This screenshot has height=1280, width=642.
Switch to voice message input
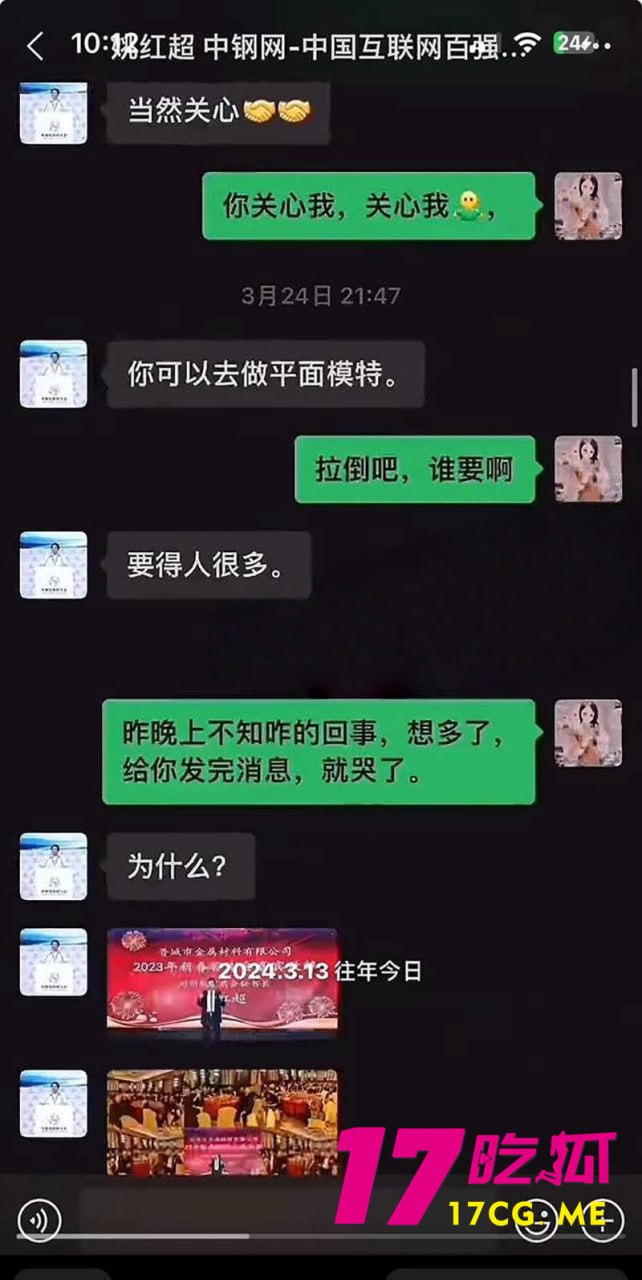39,1220
